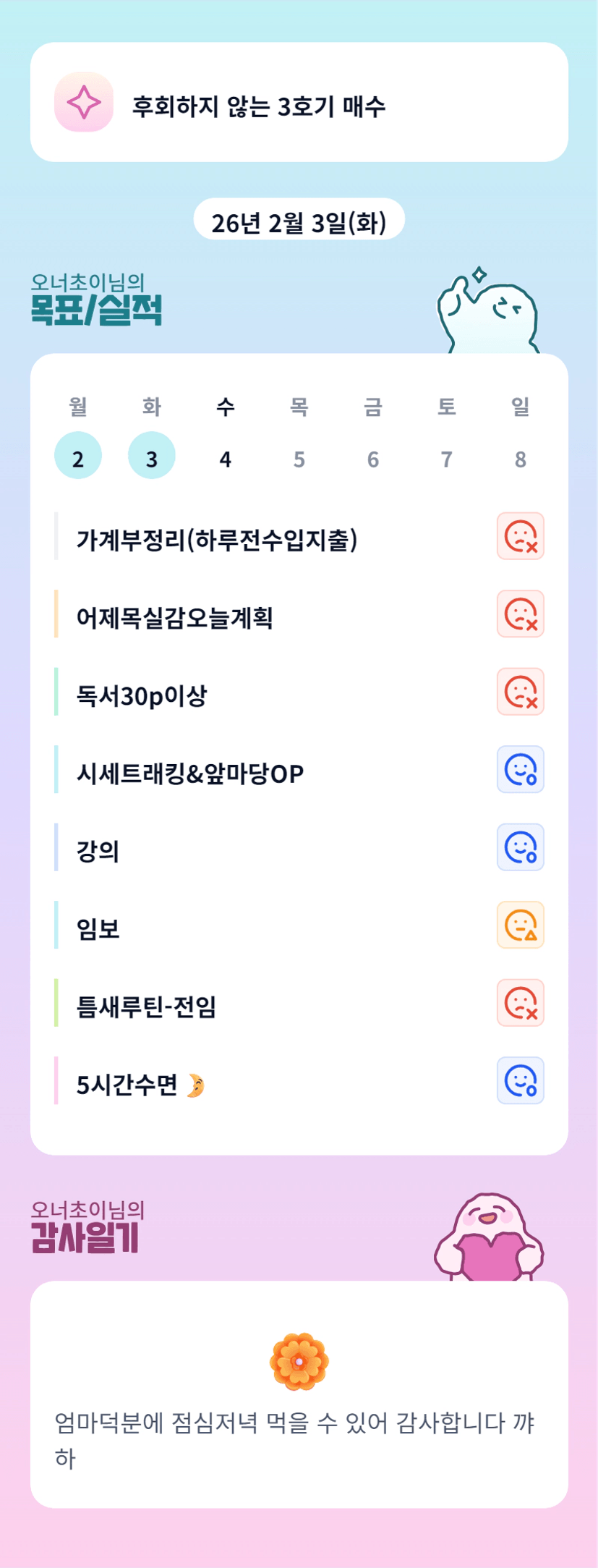Update the 틈새루틴-전임 status face

(520, 1003)
